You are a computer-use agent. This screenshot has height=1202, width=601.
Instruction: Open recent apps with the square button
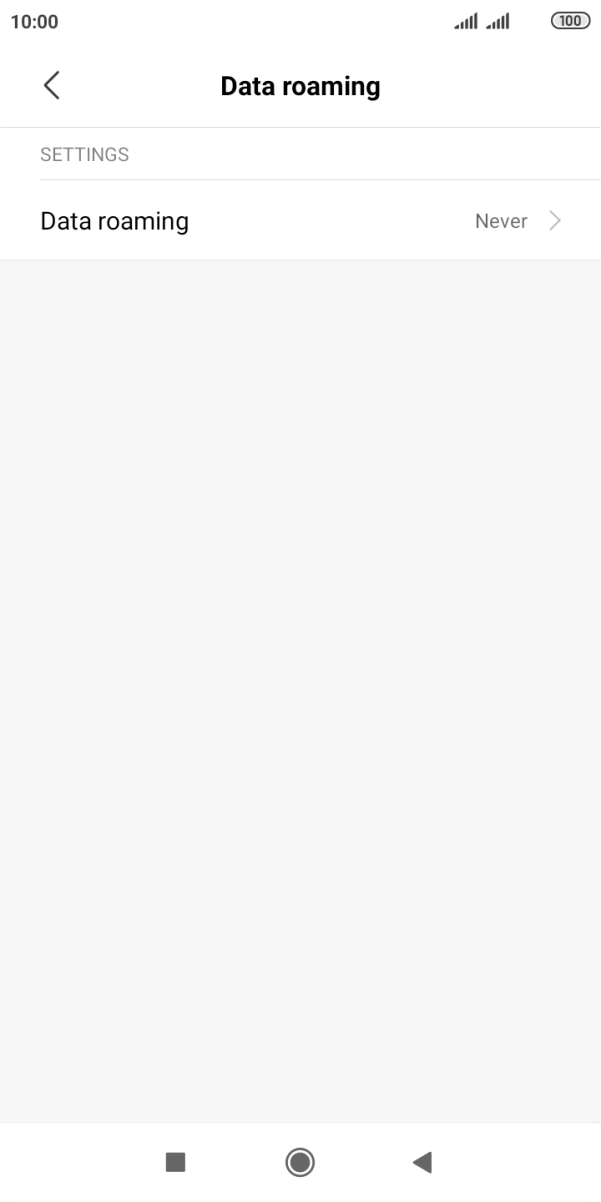point(175,1161)
